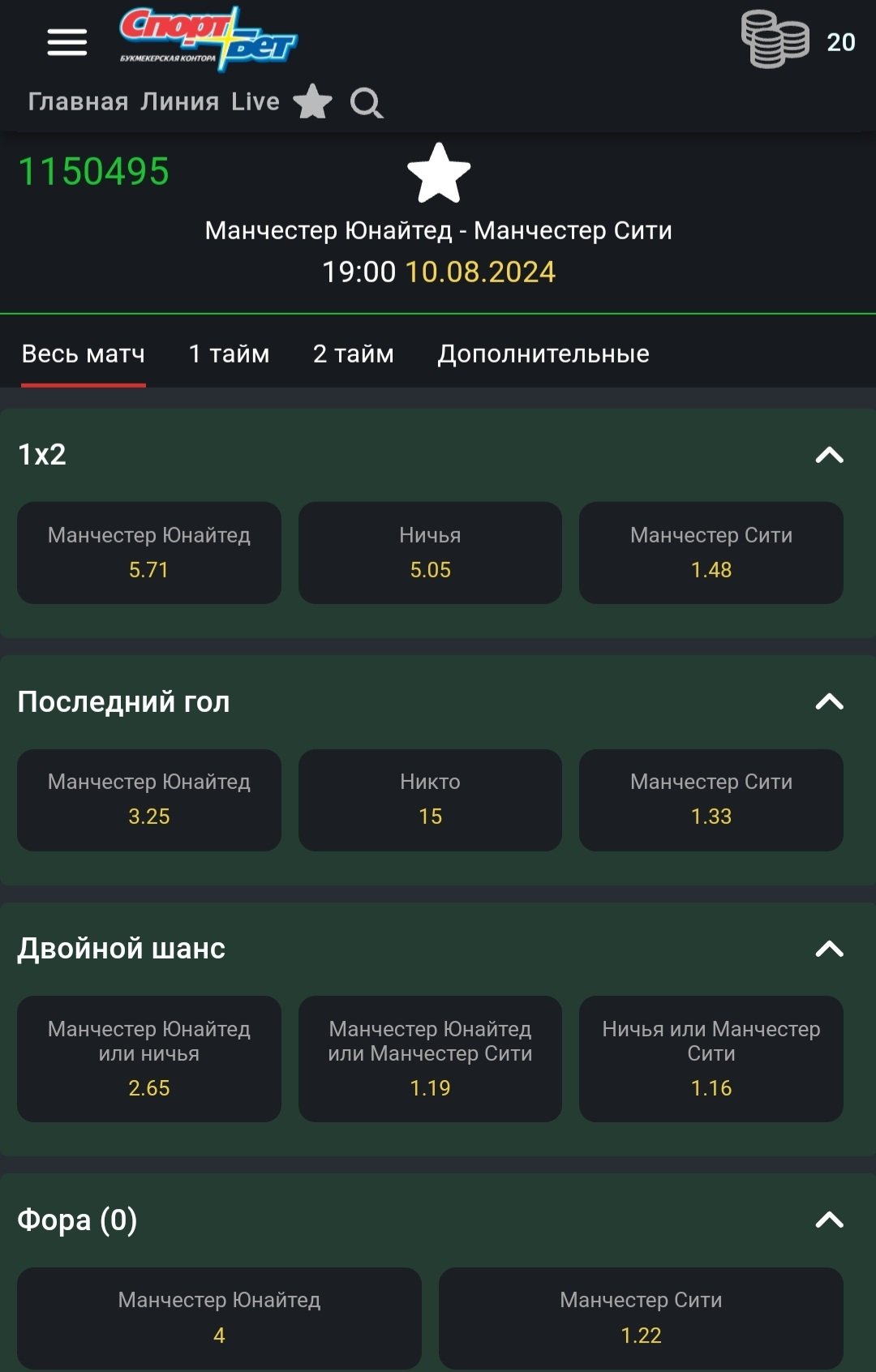Select Манчестер Сити to win at 1.48
876x1372 pixels.
pos(711,552)
